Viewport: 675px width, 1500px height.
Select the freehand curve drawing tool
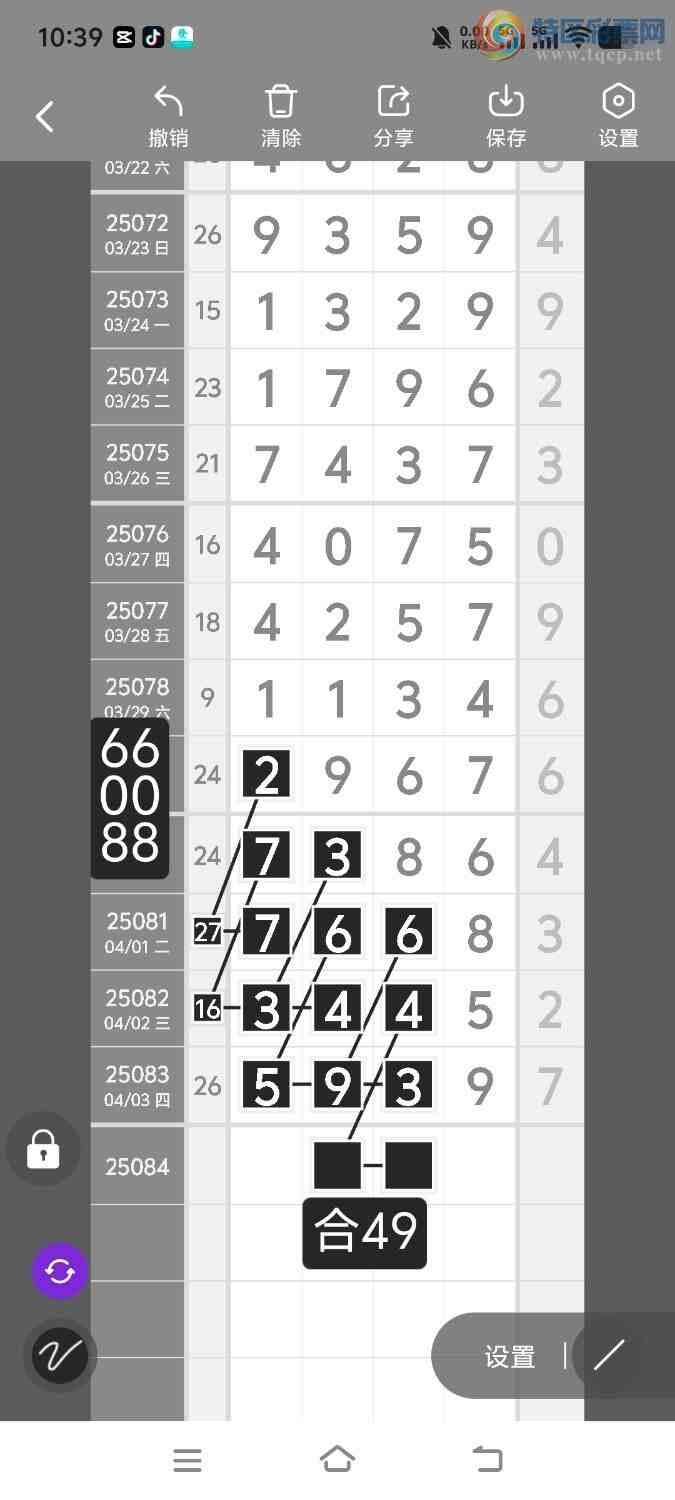pyautogui.click(x=60, y=1356)
